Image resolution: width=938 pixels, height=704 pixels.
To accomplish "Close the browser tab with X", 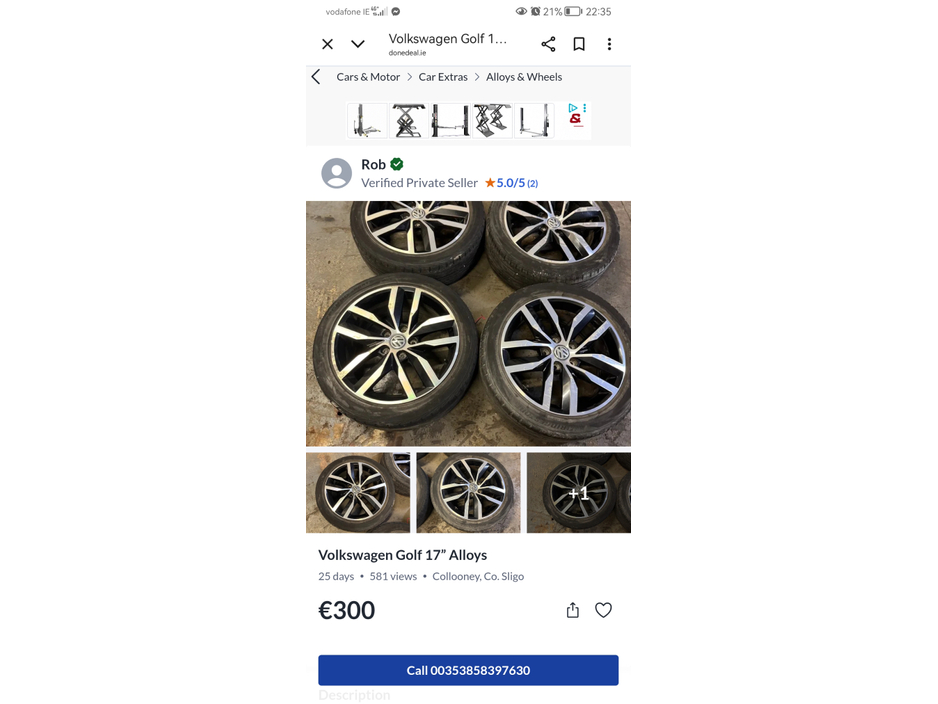I will coord(327,44).
